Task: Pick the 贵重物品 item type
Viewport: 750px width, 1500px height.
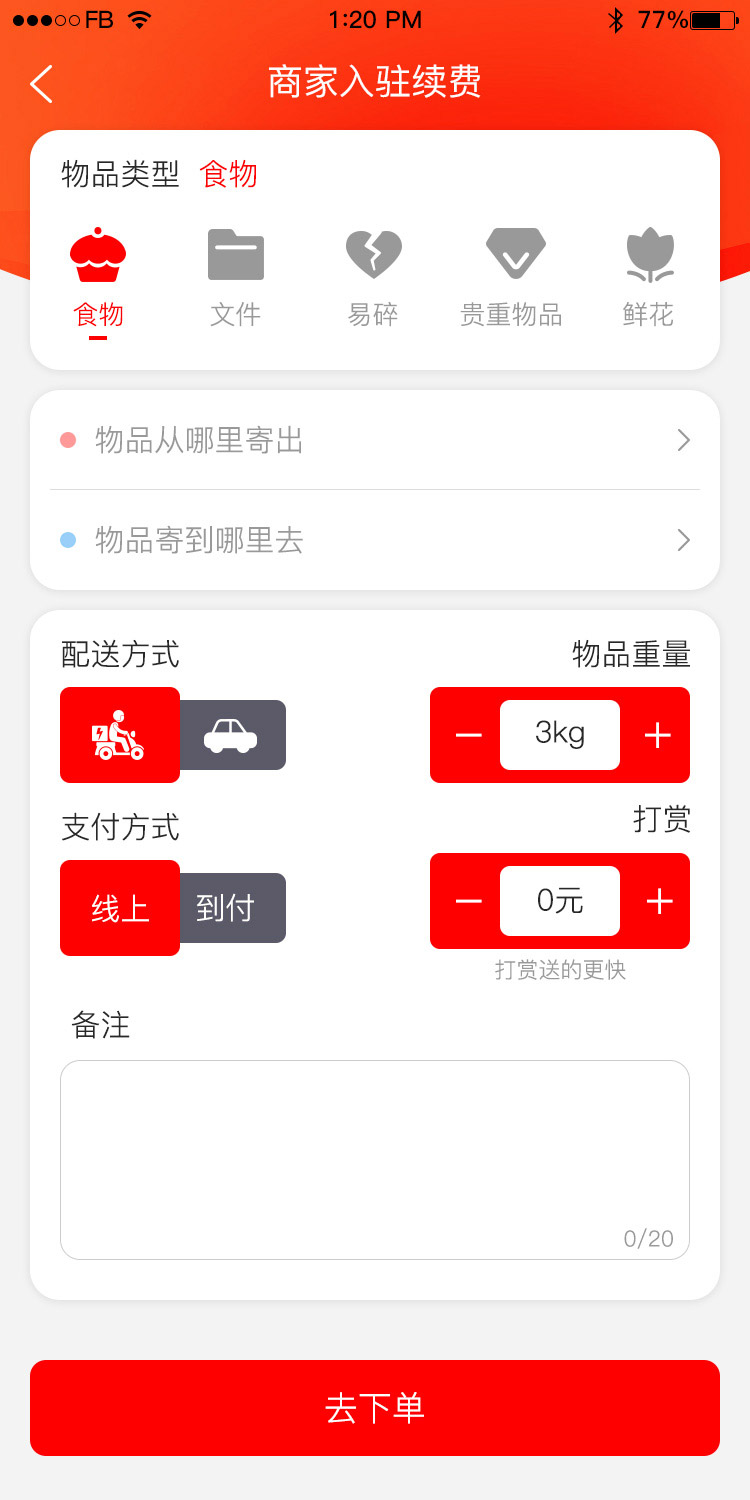Action: point(511,279)
